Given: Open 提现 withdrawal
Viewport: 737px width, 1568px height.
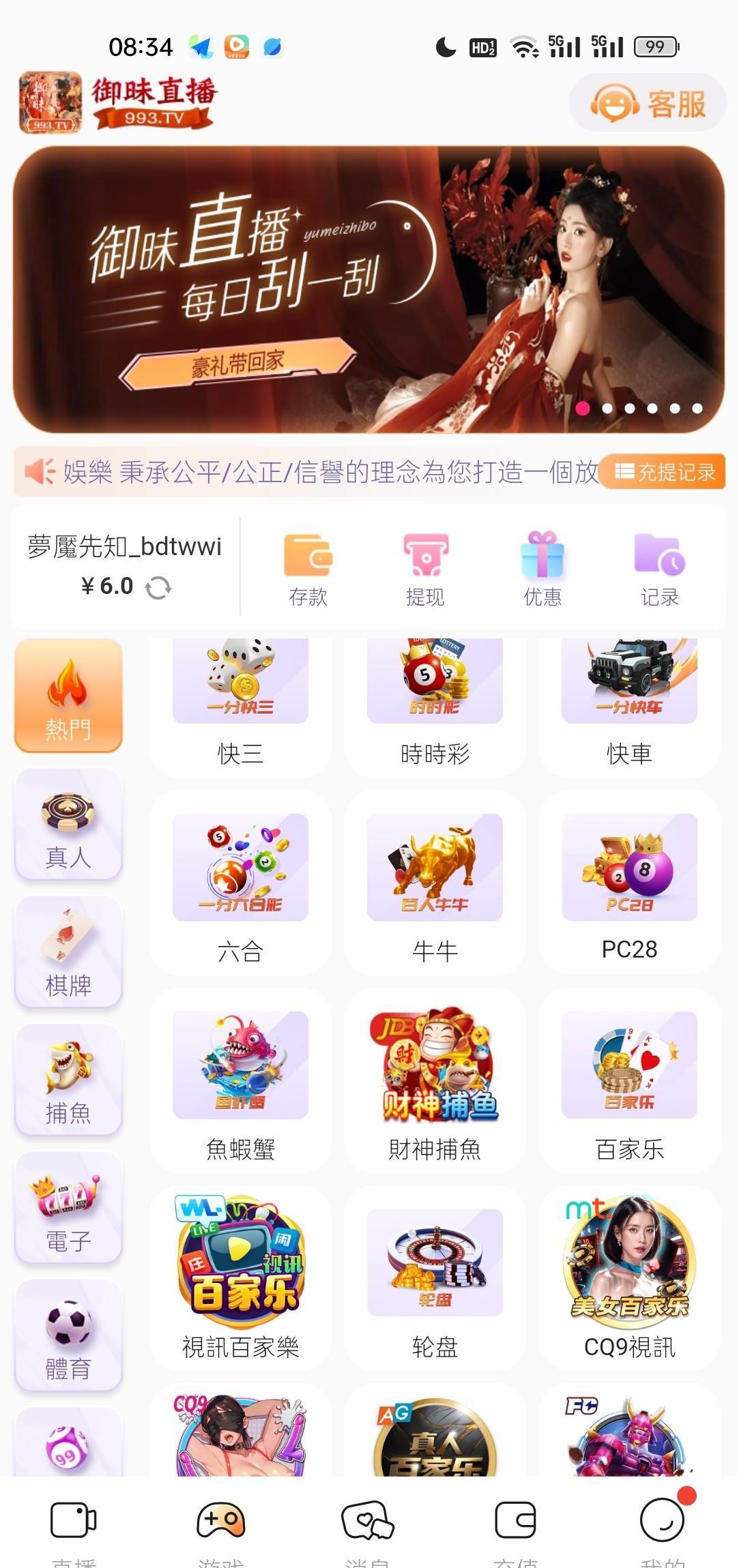Looking at the screenshot, I should click(425, 568).
